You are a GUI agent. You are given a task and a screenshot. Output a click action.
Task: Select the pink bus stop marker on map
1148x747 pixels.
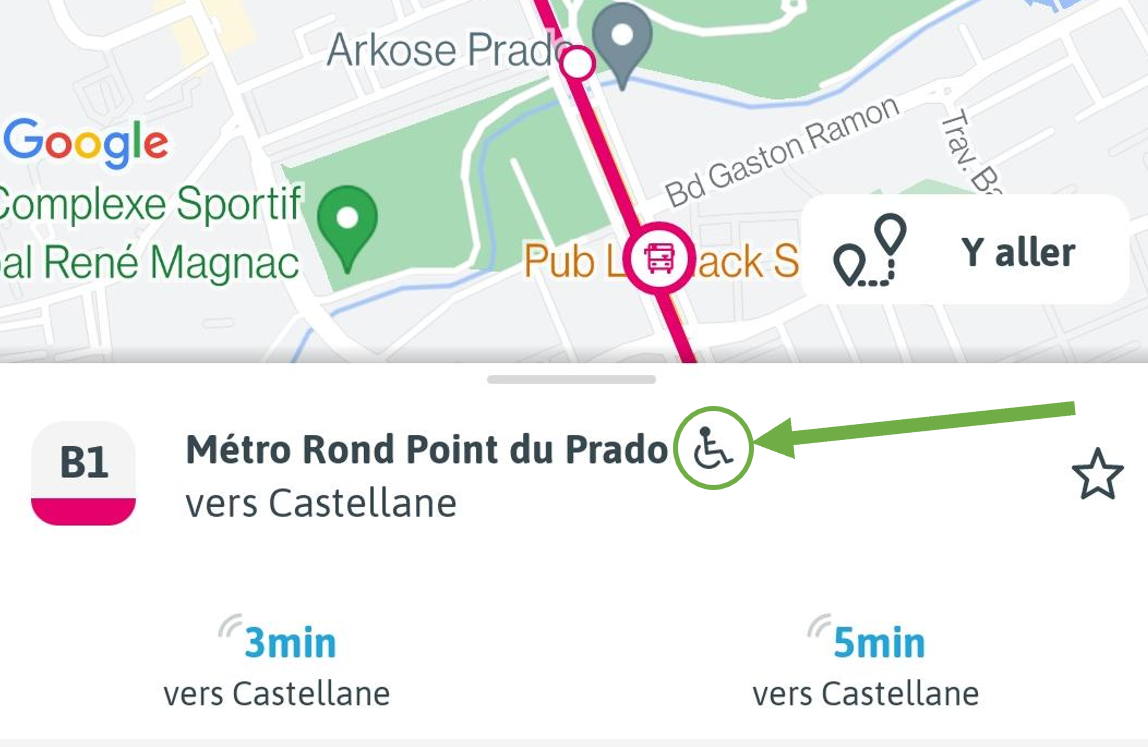tap(659, 258)
